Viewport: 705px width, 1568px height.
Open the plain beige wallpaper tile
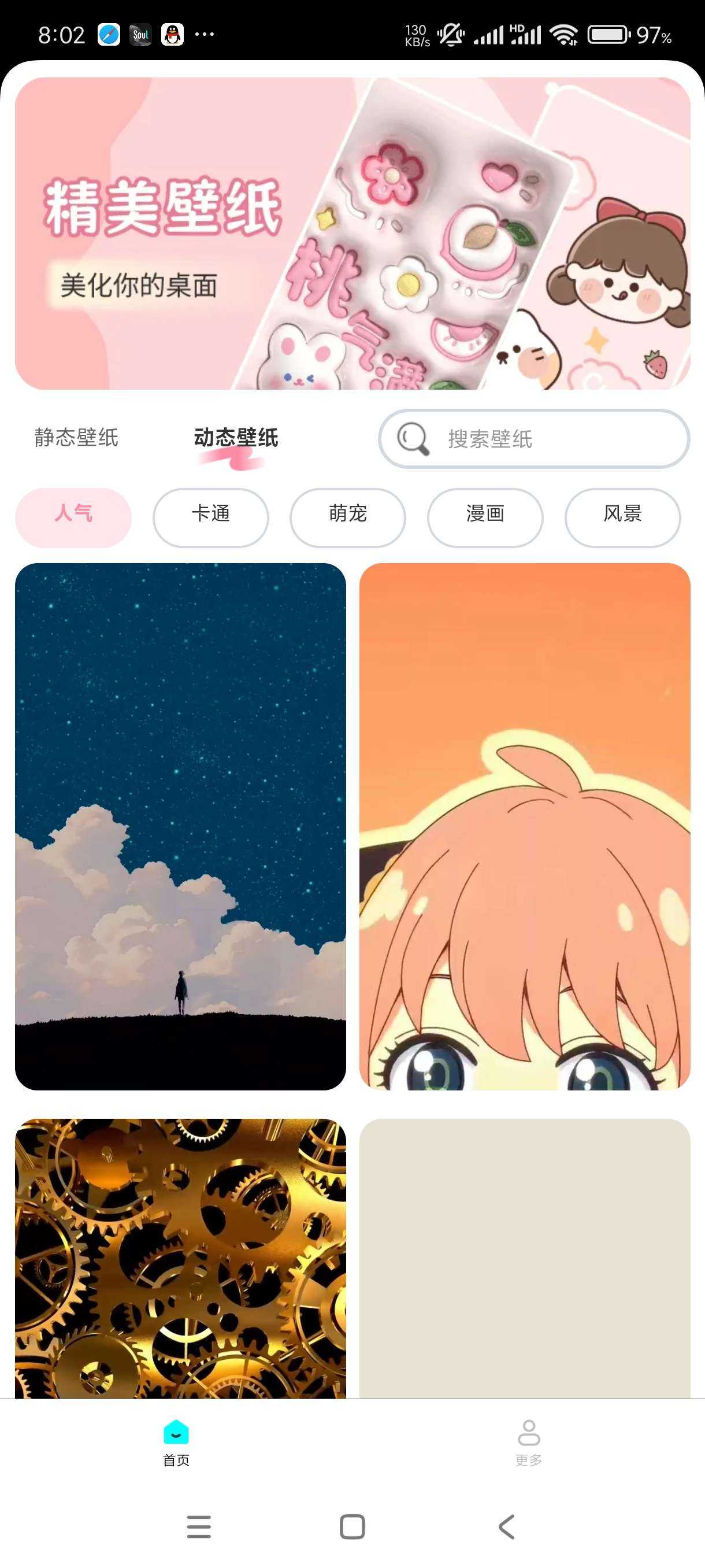tap(524, 1258)
